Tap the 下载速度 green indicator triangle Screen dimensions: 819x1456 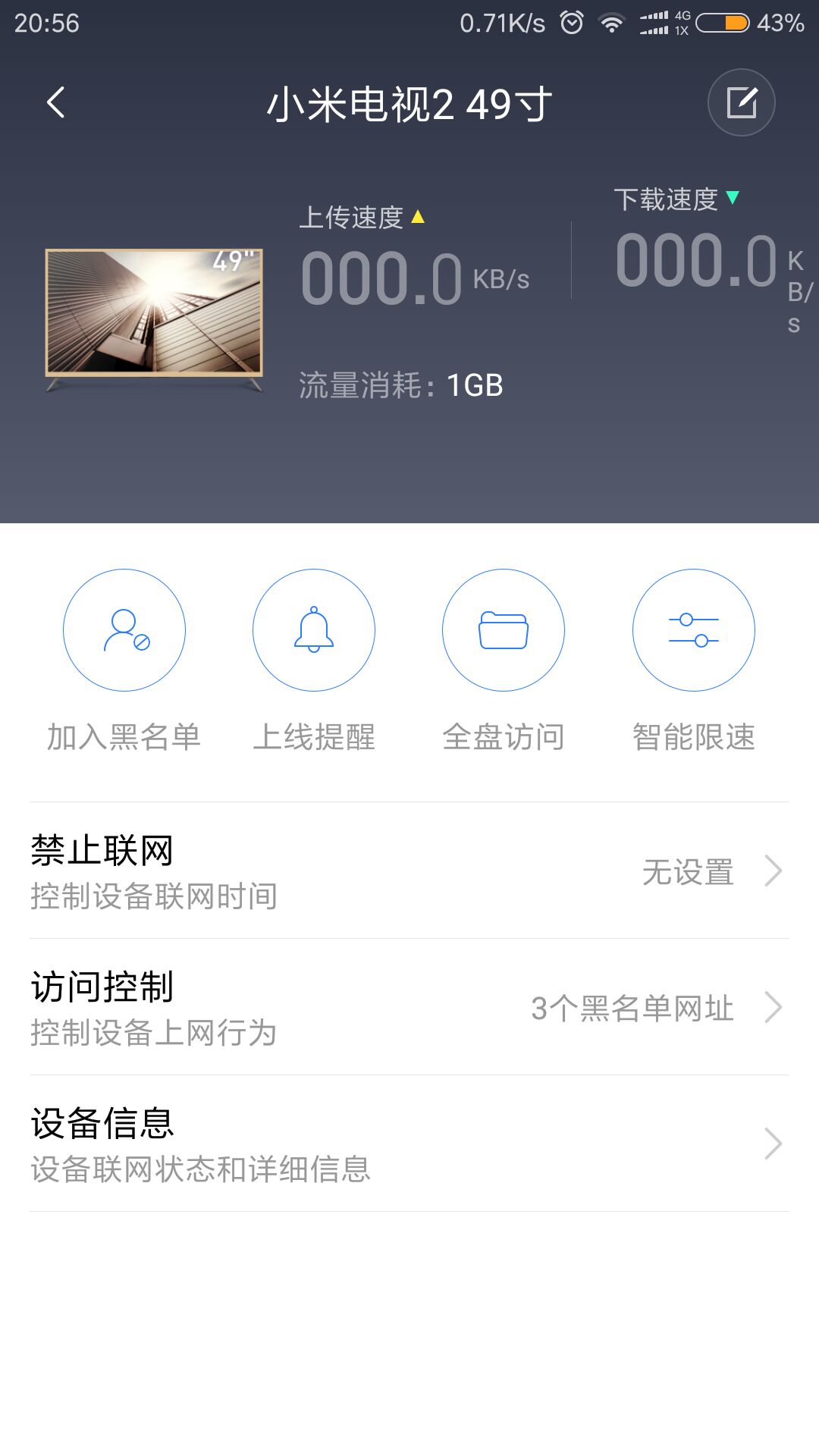point(734,199)
